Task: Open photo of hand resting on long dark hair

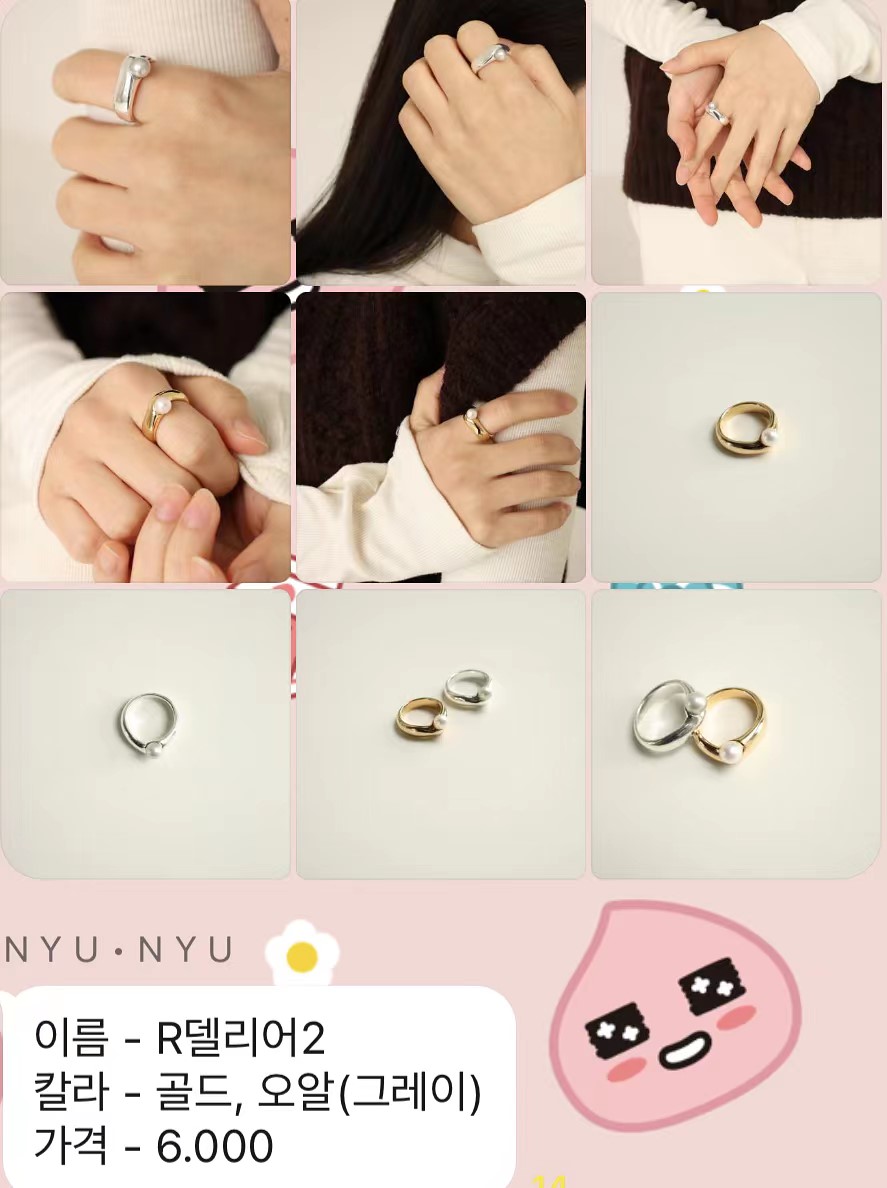Action: 441,141
